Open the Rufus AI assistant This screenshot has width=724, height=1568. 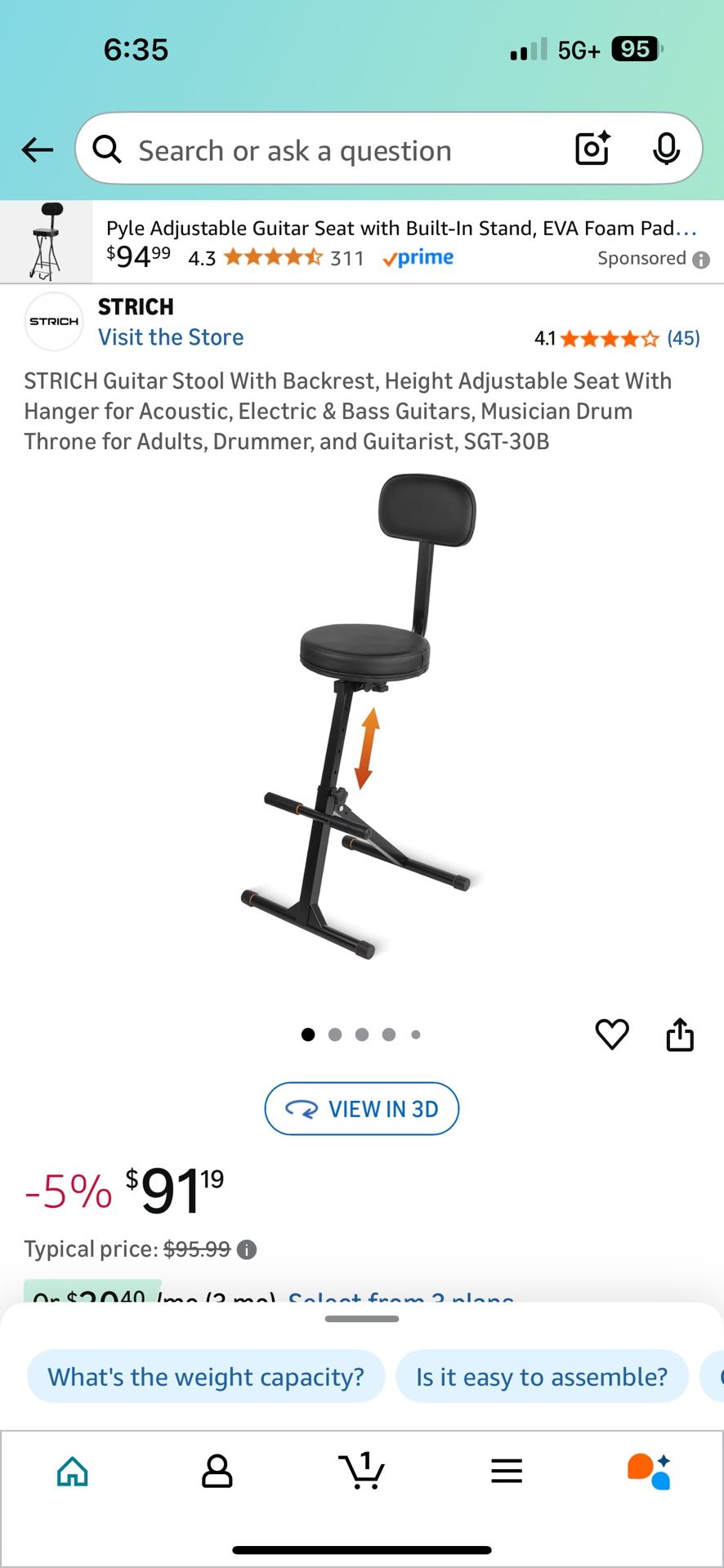point(650,1472)
